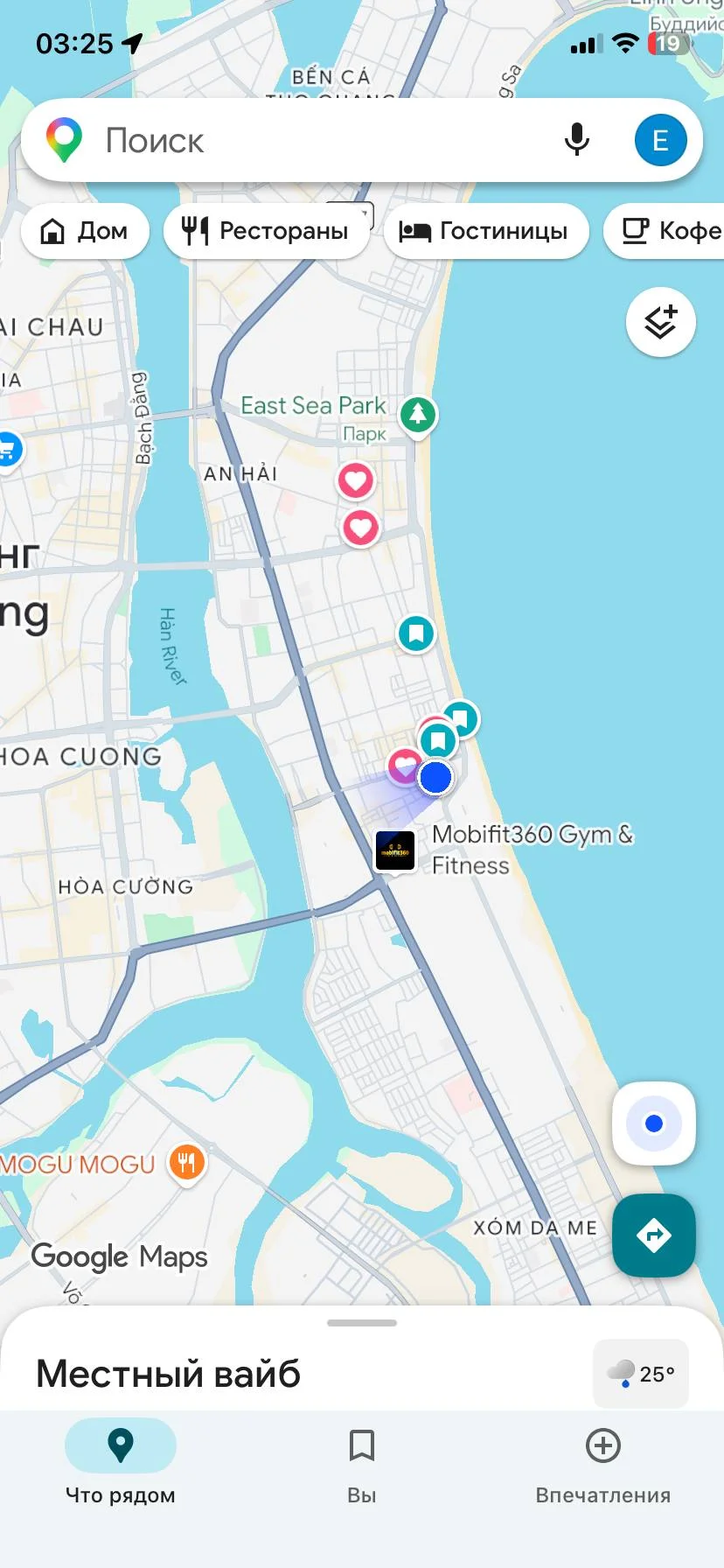The height and width of the screenshot is (1568, 724).
Task: Switch to the Что рядом tab
Action: coord(121,1462)
